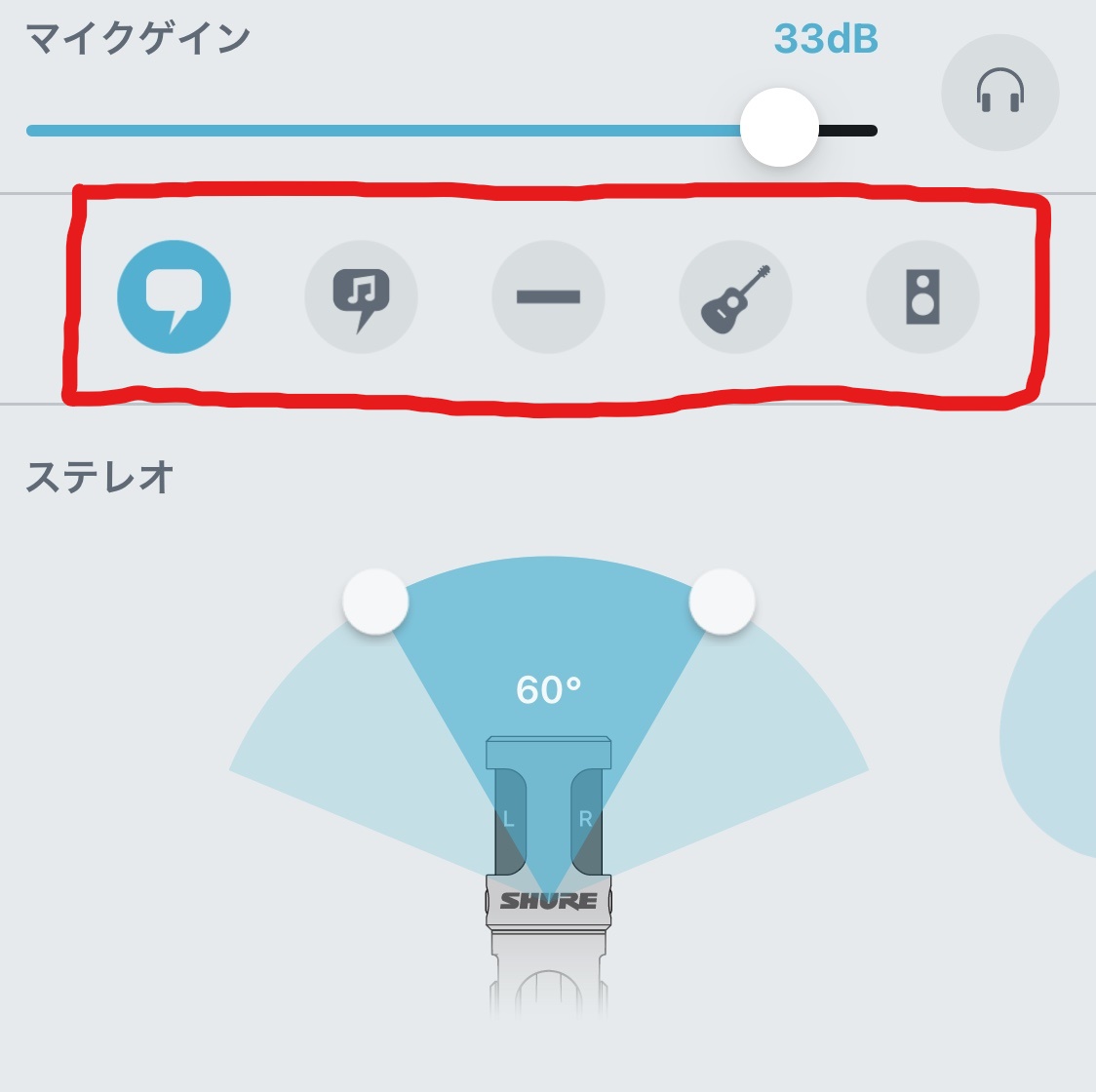Screen dimensions: 1096x1092
Task: Choose the acoustic guitar preset
Action: pos(735,296)
